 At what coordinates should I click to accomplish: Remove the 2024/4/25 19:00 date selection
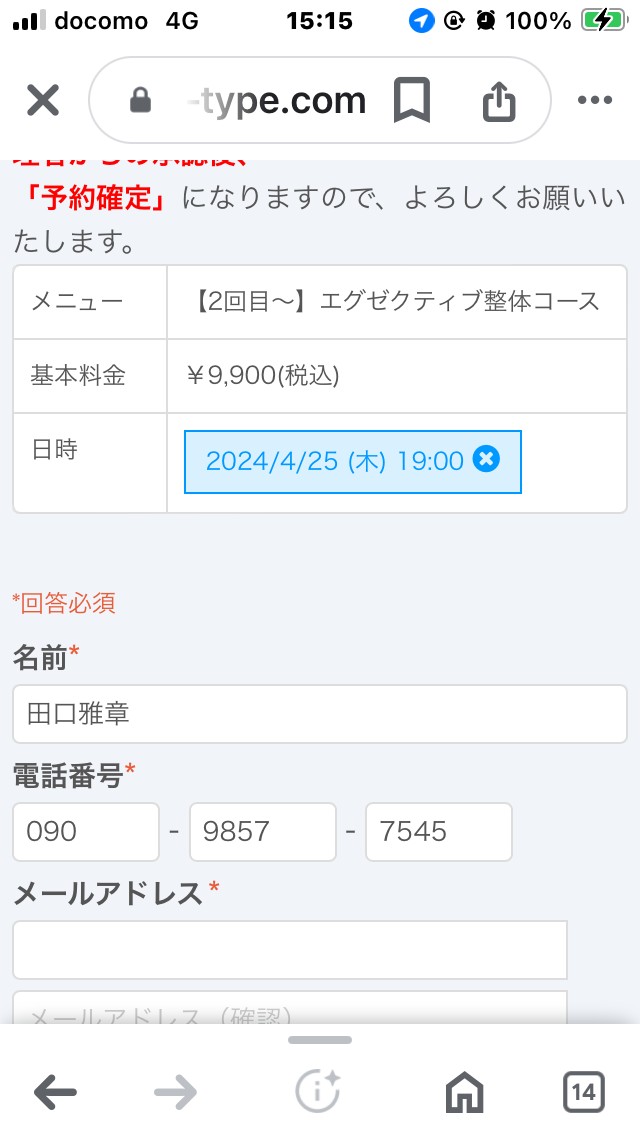coord(486,459)
